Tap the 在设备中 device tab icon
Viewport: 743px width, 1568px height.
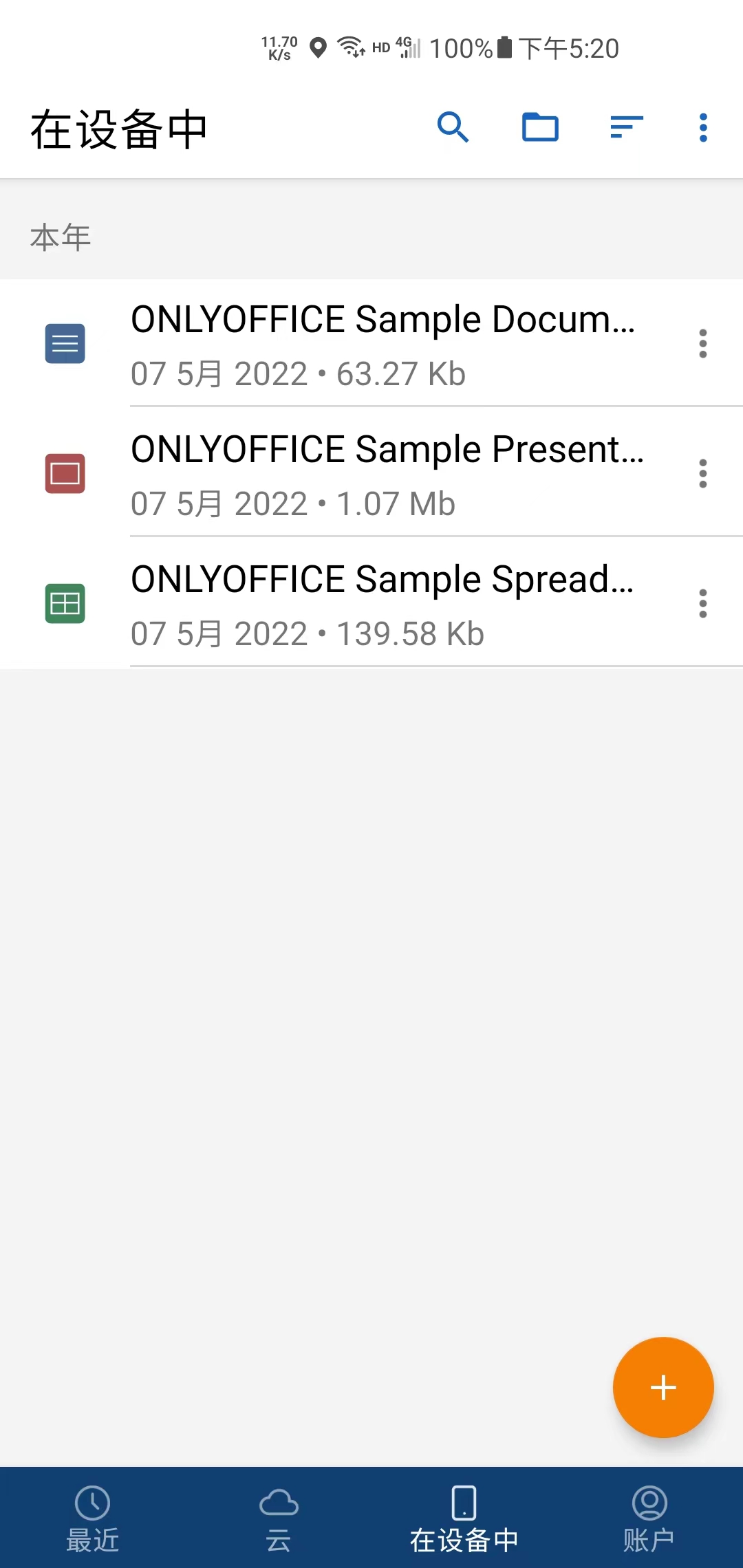point(463,1504)
